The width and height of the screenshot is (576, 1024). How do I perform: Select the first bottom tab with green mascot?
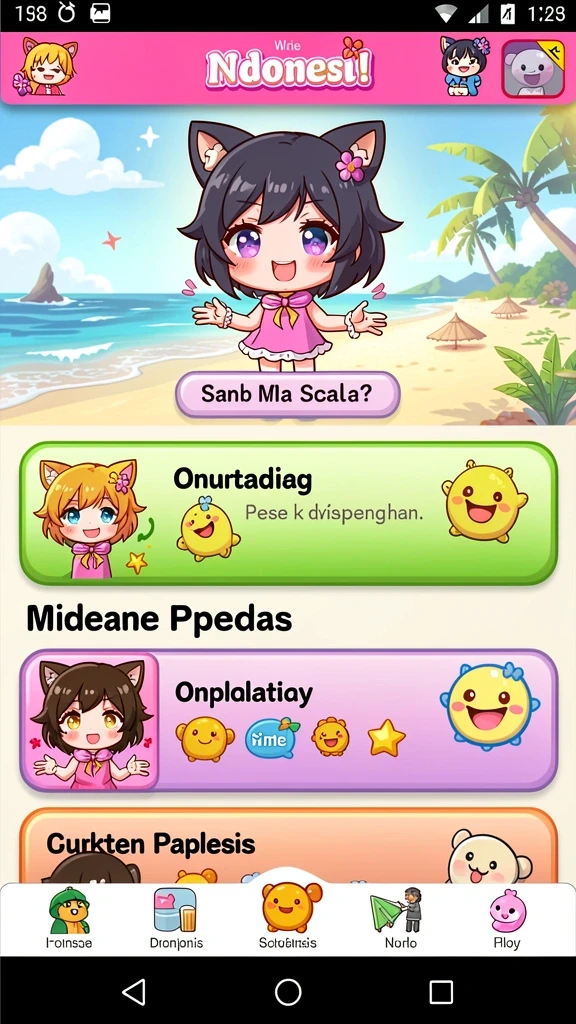click(x=69, y=918)
